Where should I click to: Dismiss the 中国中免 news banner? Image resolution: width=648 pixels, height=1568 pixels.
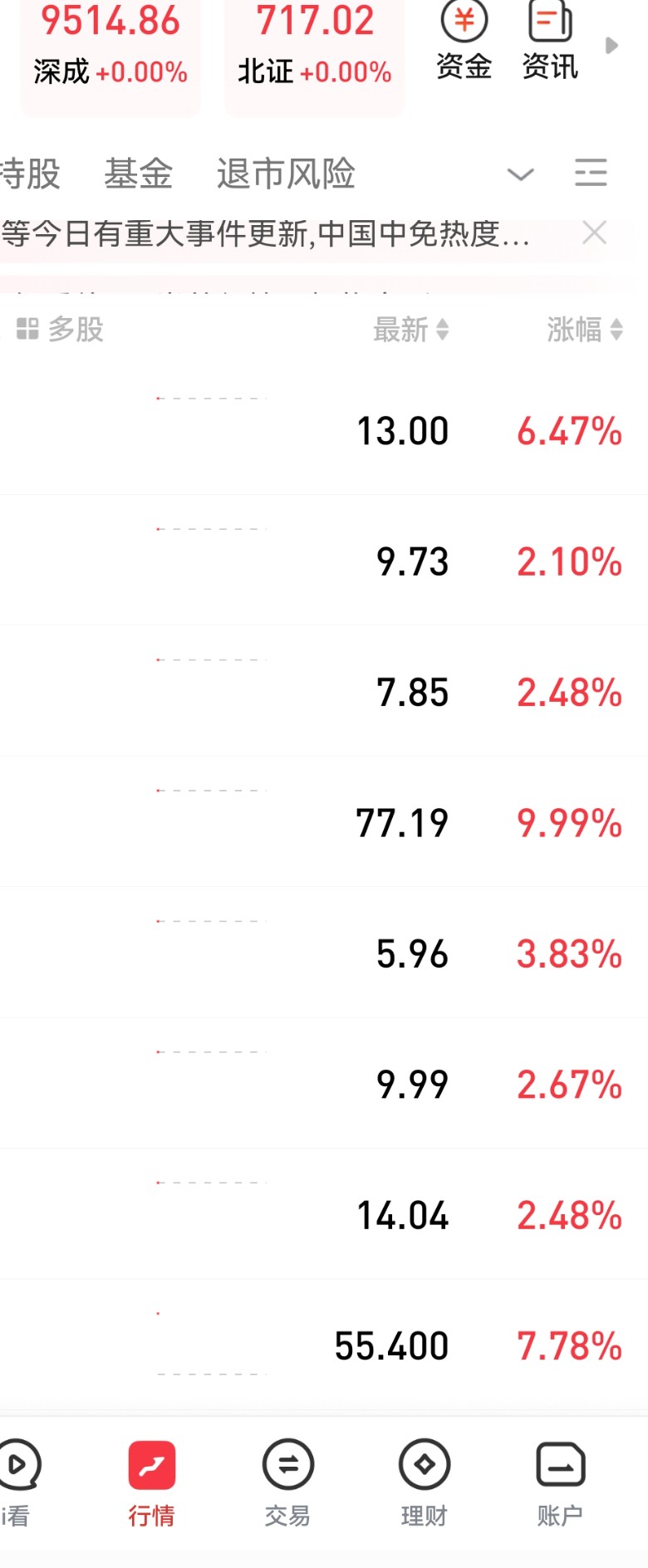point(594,233)
